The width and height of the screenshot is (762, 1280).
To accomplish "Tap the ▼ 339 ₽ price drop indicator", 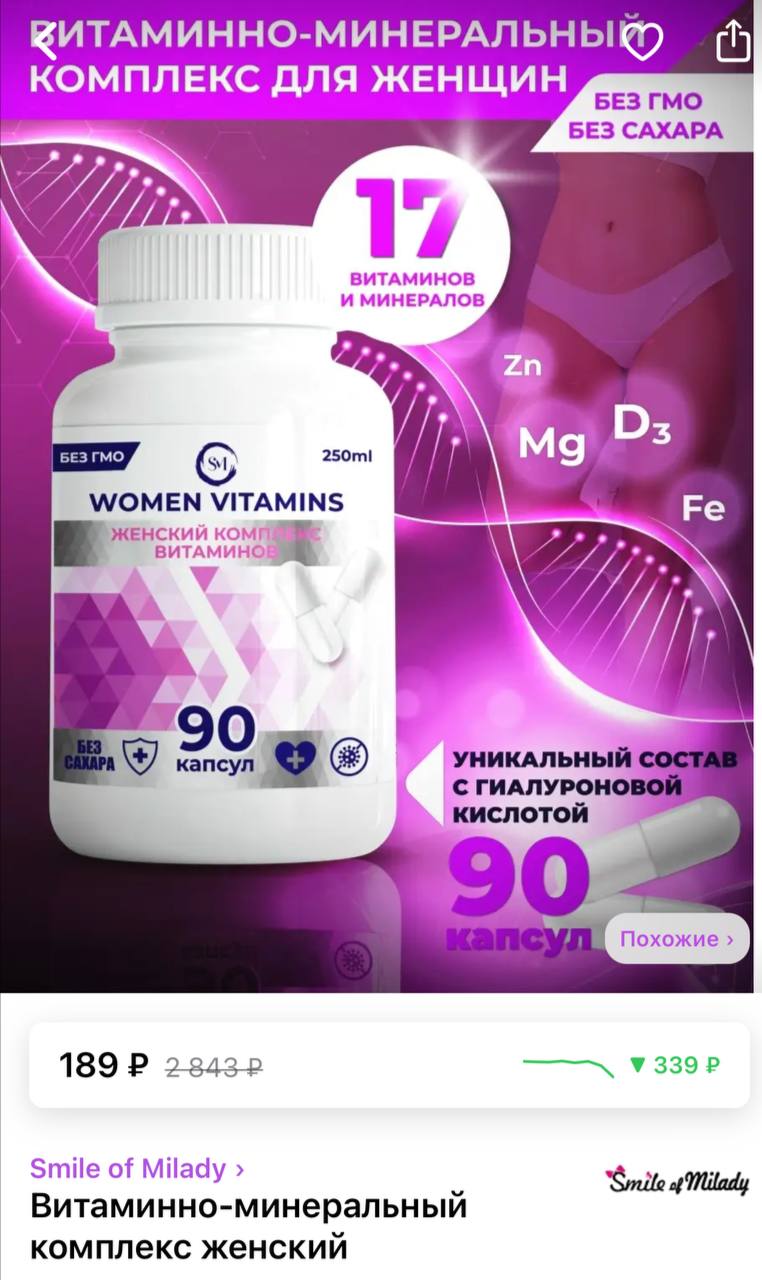I will tap(678, 1067).
